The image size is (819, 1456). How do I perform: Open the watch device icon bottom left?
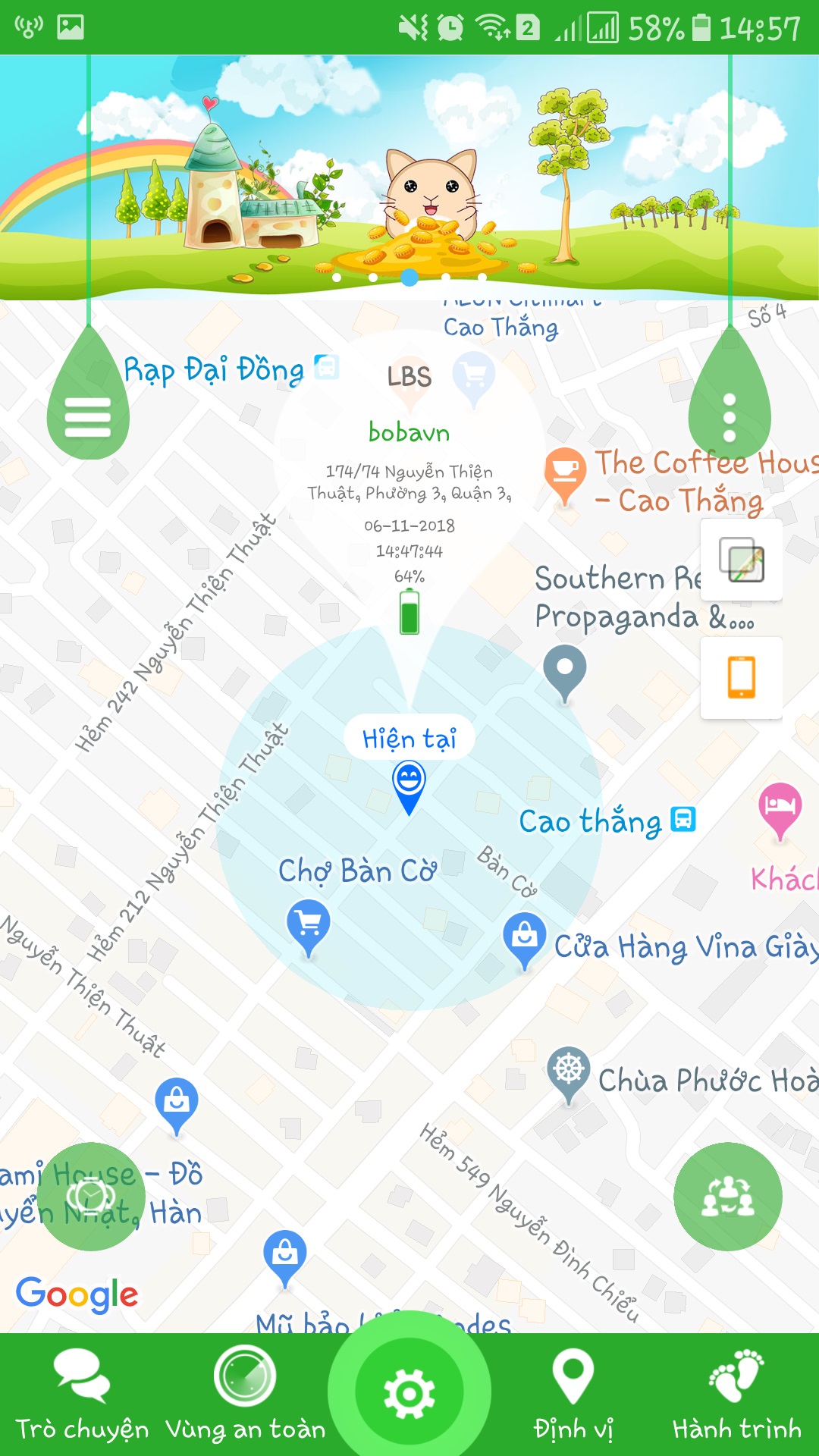point(91,1196)
